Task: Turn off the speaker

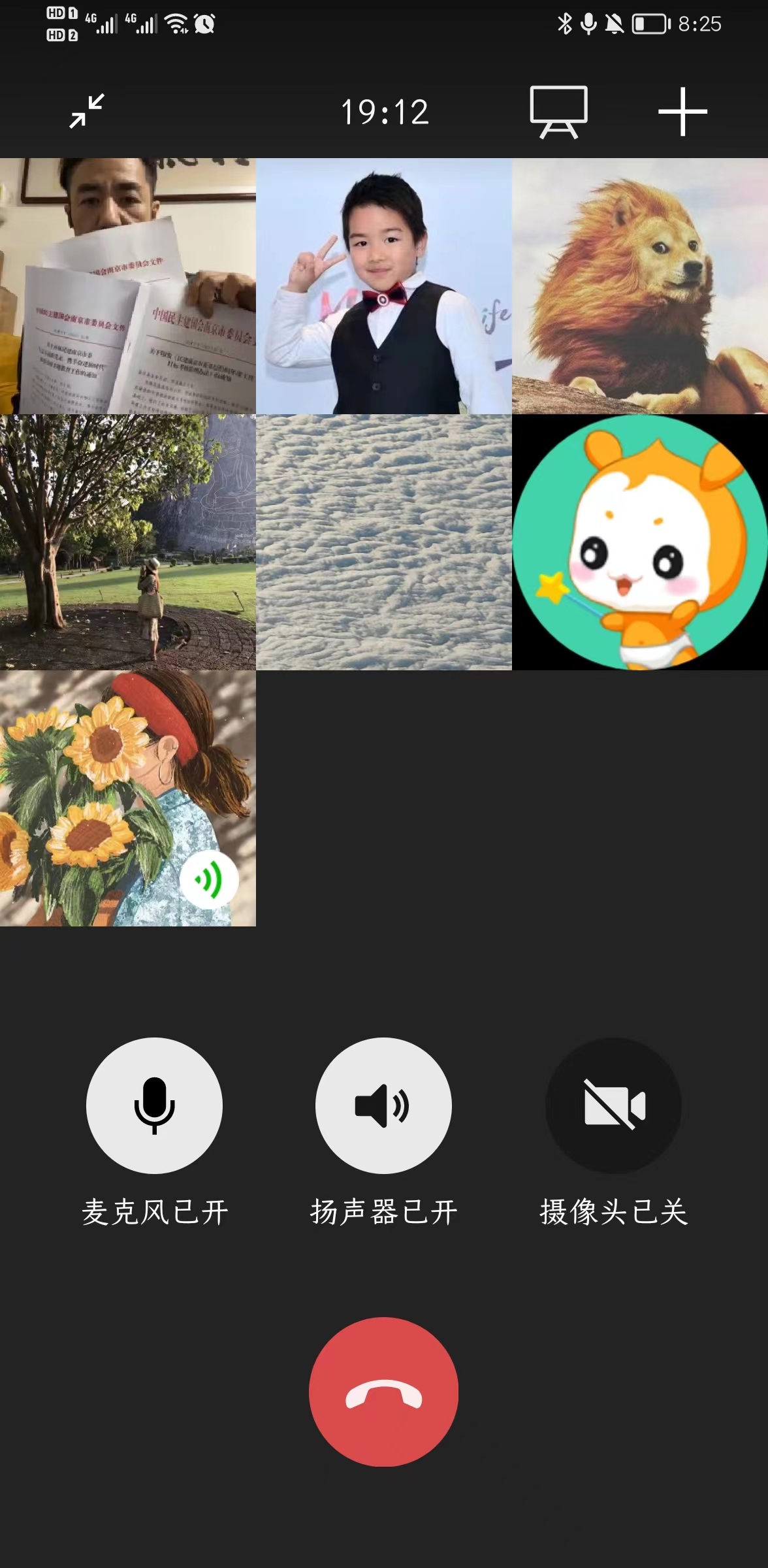Action: click(x=383, y=1105)
